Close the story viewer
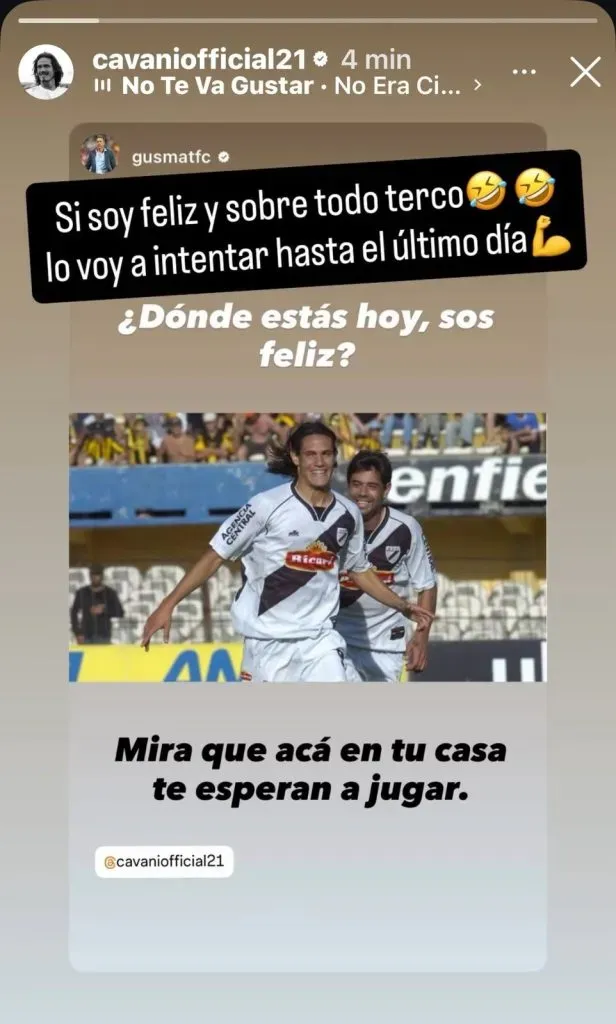The width and height of the screenshot is (616, 1024). tap(584, 71)
